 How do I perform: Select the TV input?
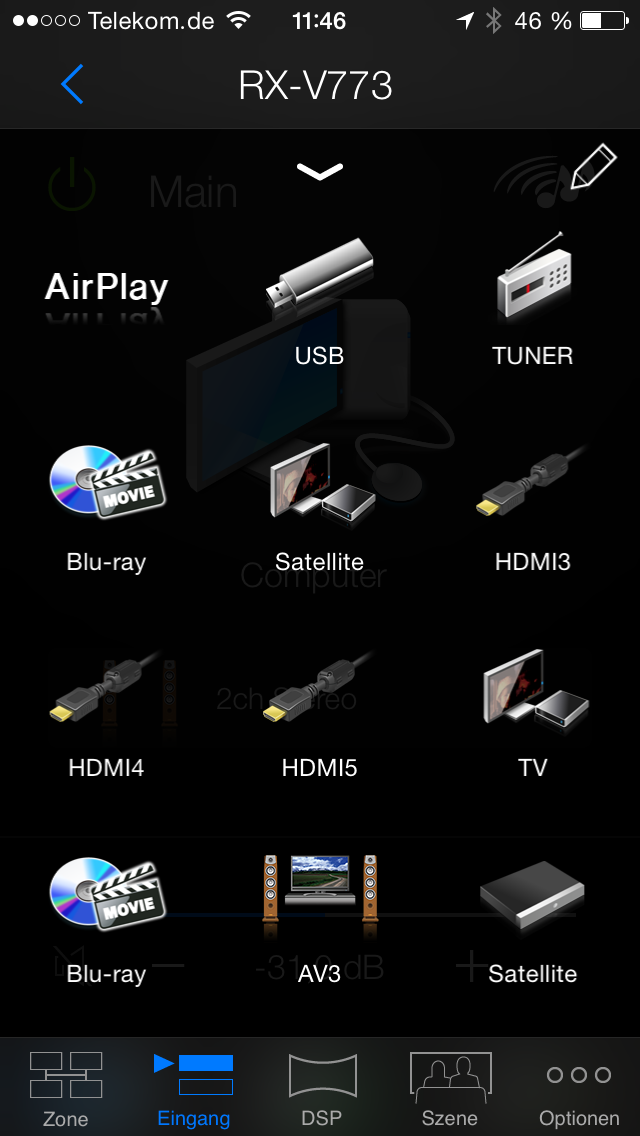tap(533, 714)
